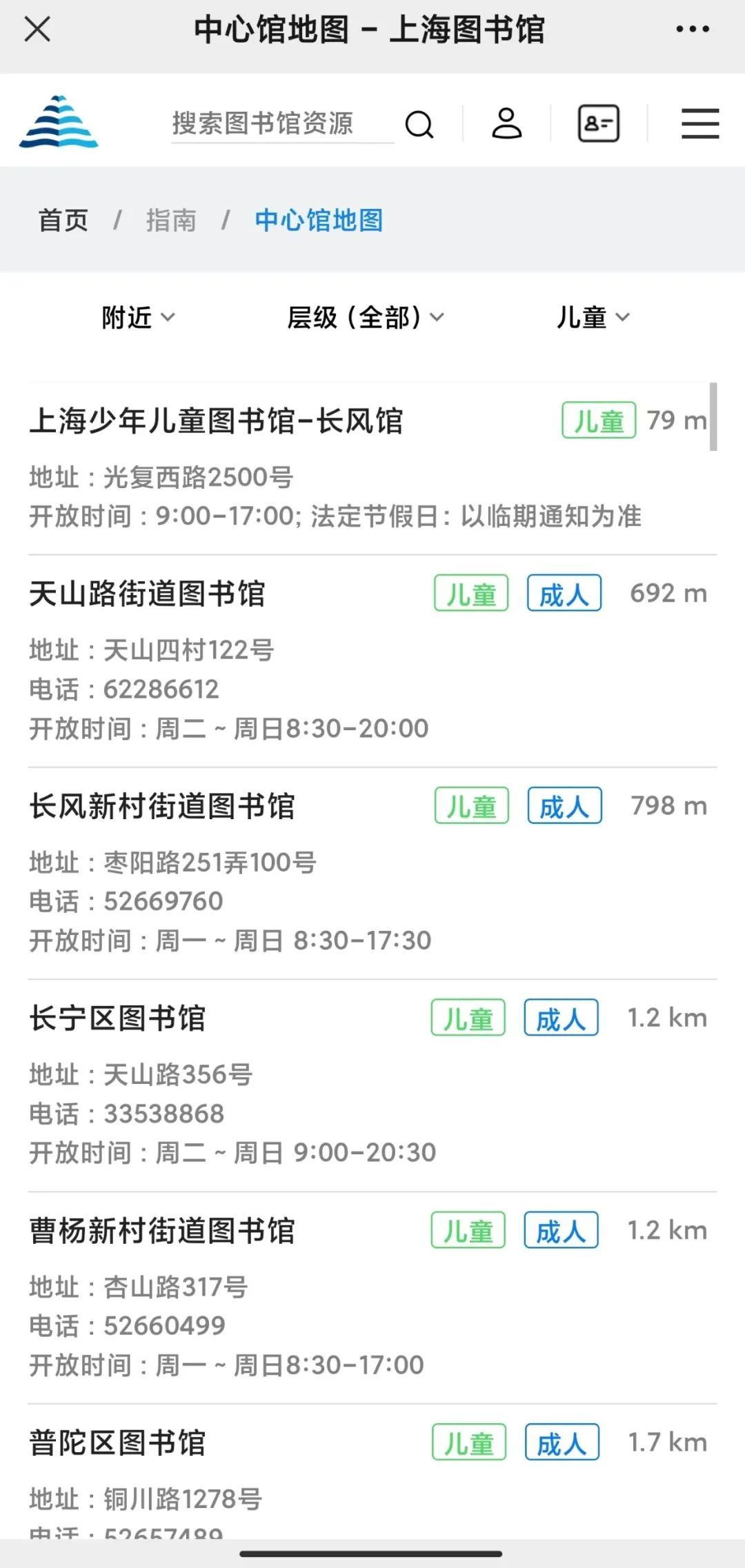Open the reader card icon
Screen dimensions: 745x1568
pos(598,124)
